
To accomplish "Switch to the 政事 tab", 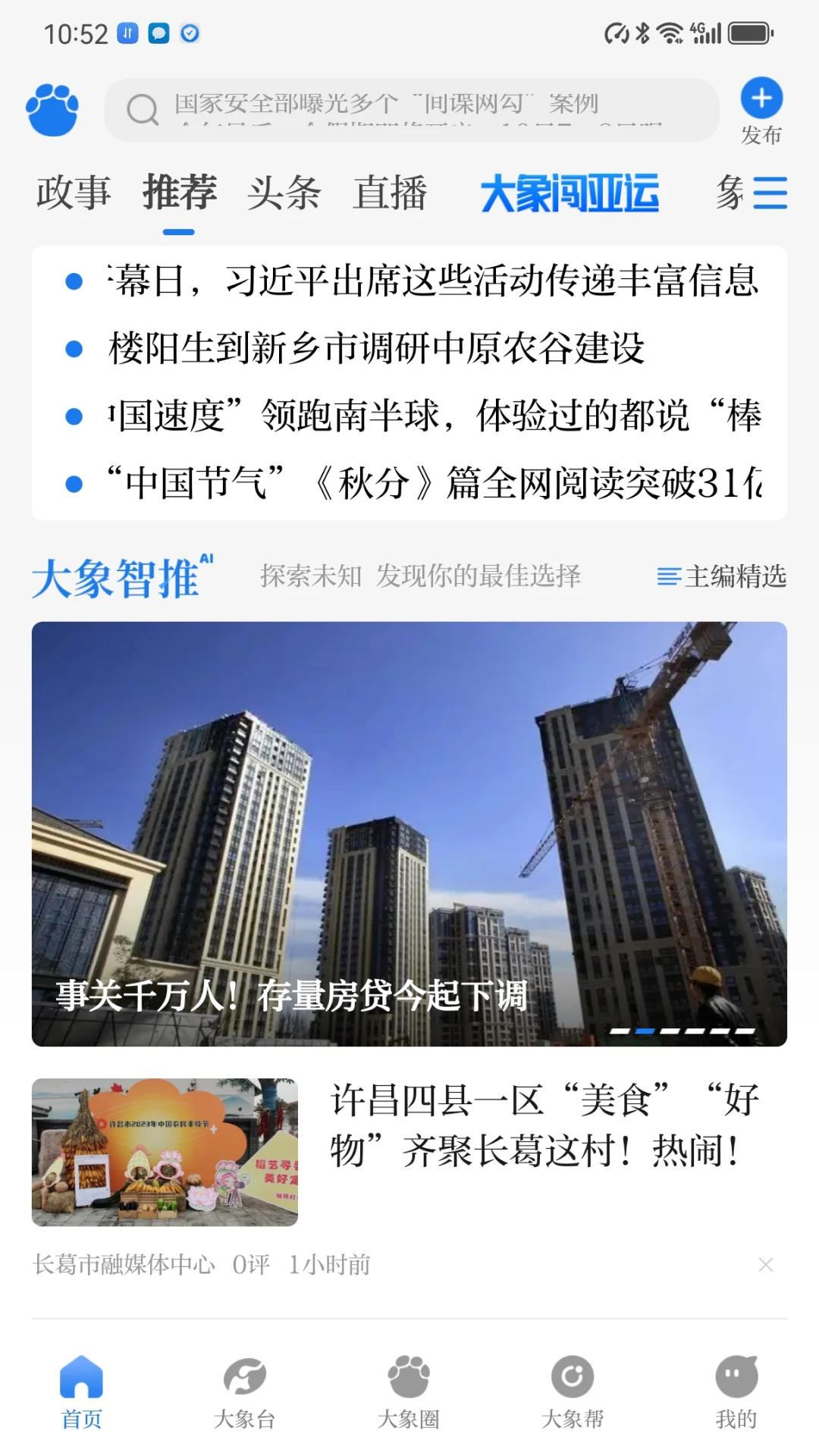I will 72,192.
